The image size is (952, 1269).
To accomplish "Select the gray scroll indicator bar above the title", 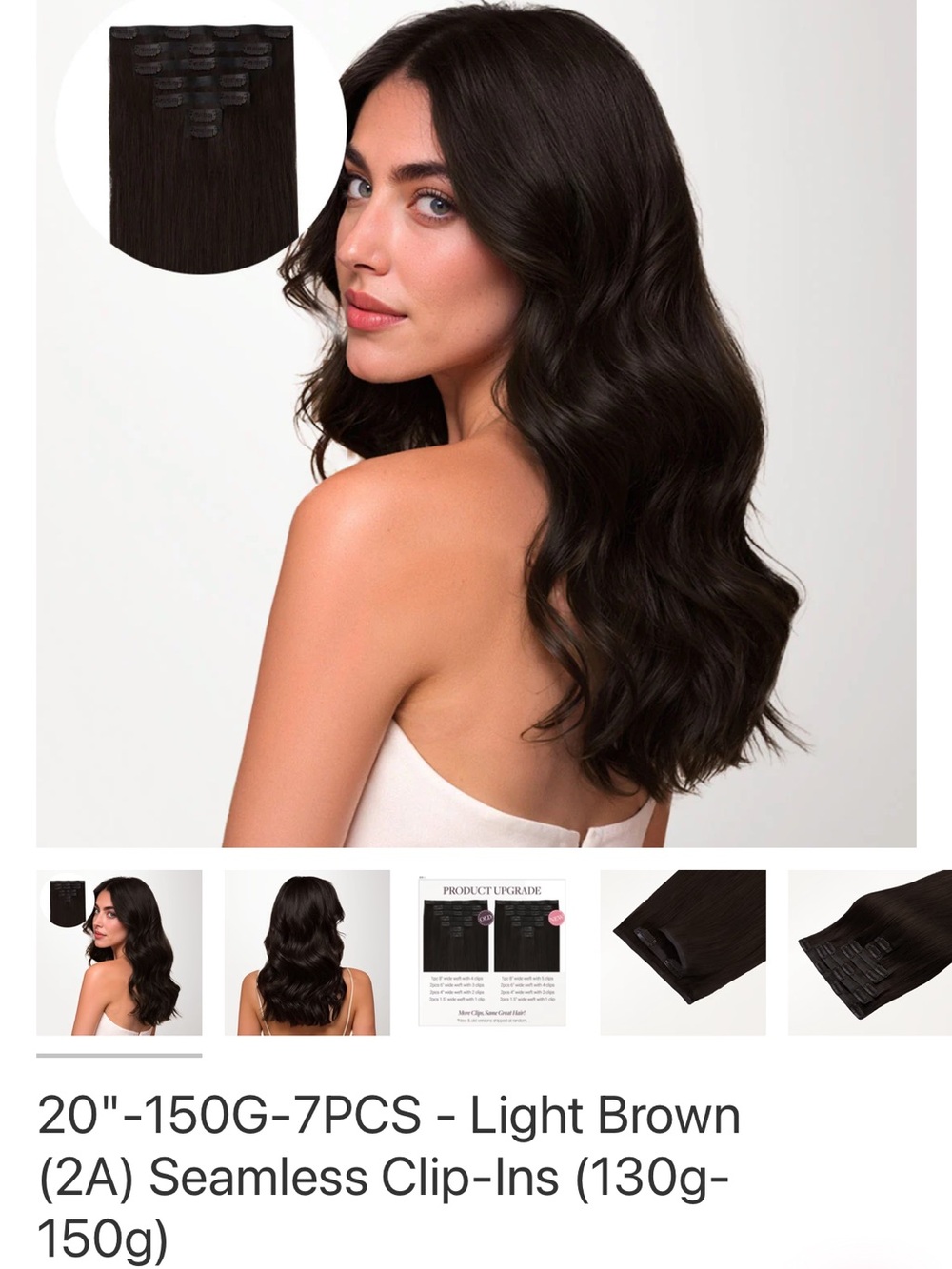I will click(x=119, y=1055).
